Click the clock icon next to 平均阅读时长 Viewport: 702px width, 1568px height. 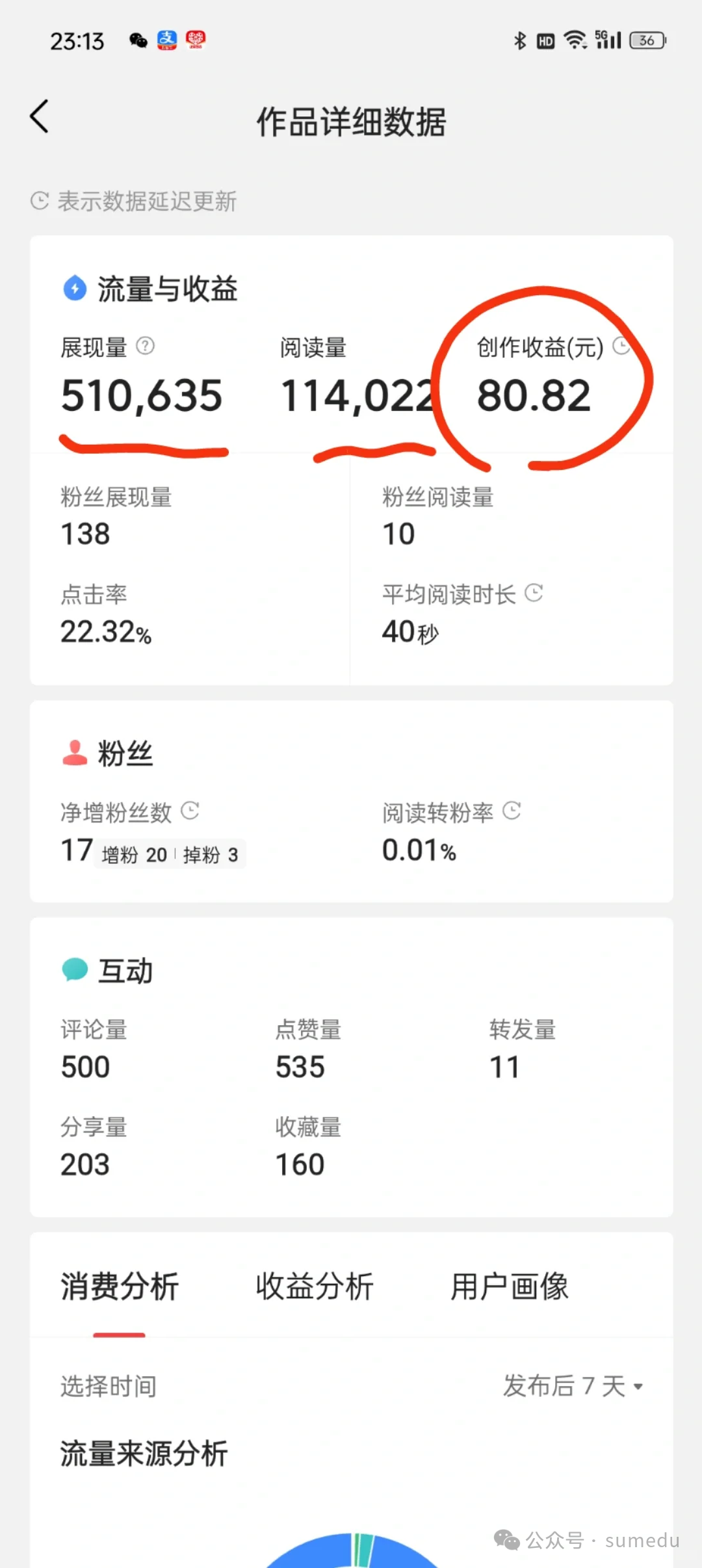pos(536,593)
